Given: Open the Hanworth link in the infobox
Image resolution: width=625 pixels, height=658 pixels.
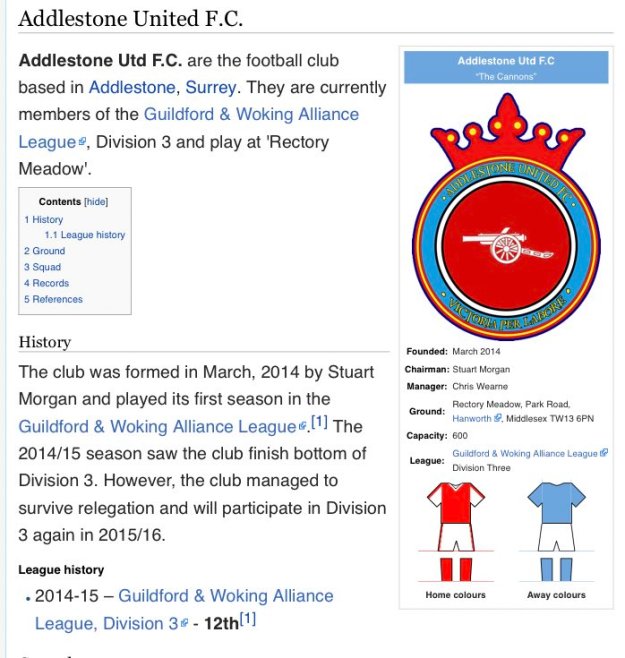Looking at the screenshot, I should 471,418.
